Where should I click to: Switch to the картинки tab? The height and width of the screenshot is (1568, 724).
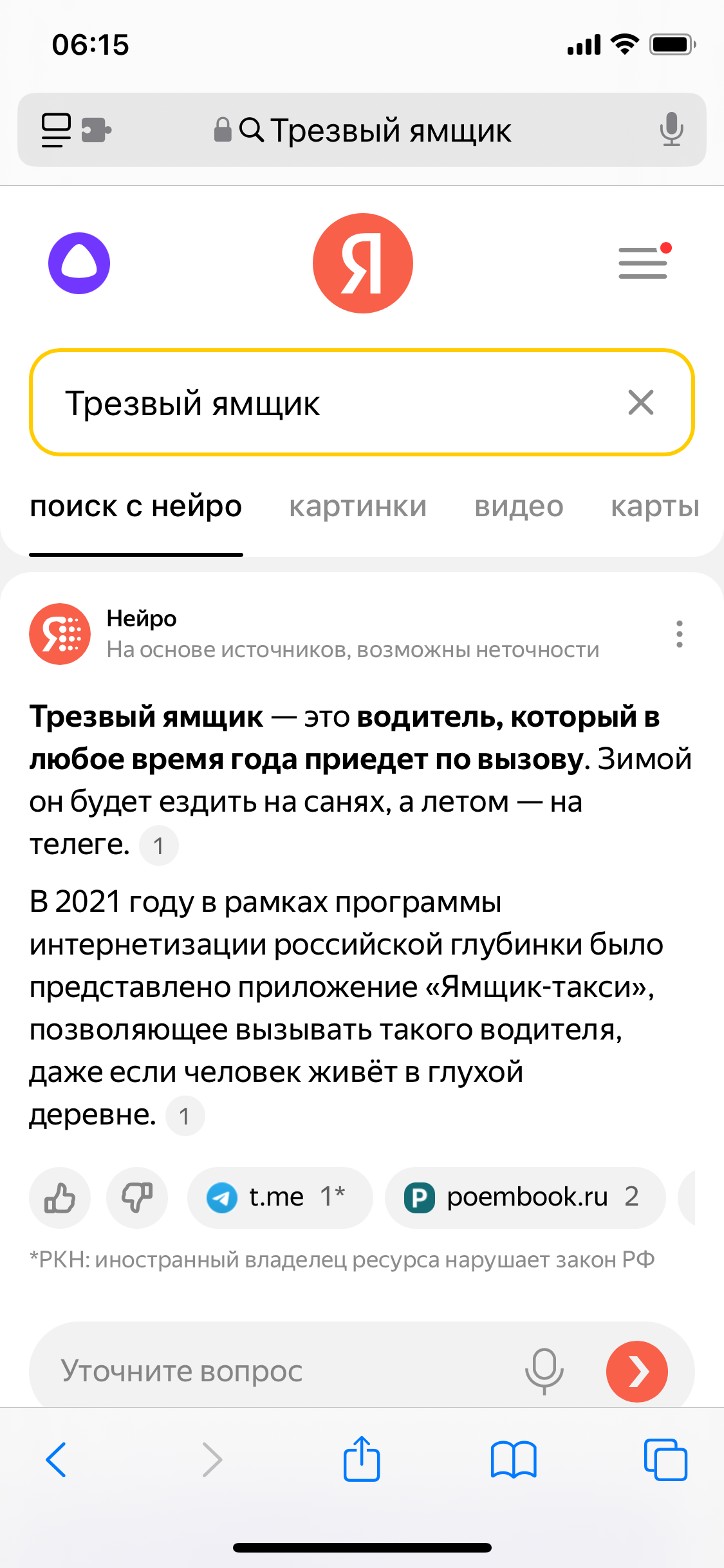pos(358,507)
